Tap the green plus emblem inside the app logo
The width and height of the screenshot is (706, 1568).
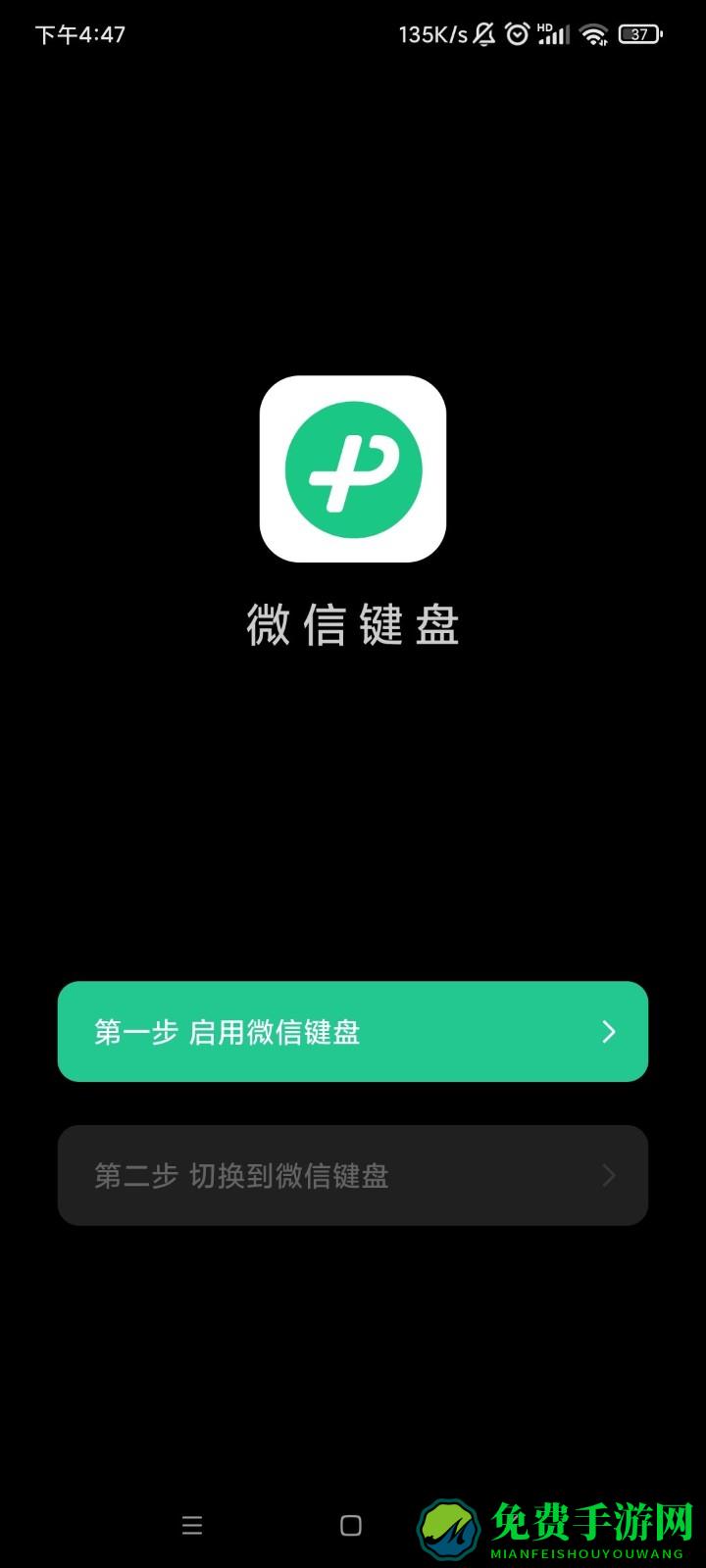[x=352, y=468]
